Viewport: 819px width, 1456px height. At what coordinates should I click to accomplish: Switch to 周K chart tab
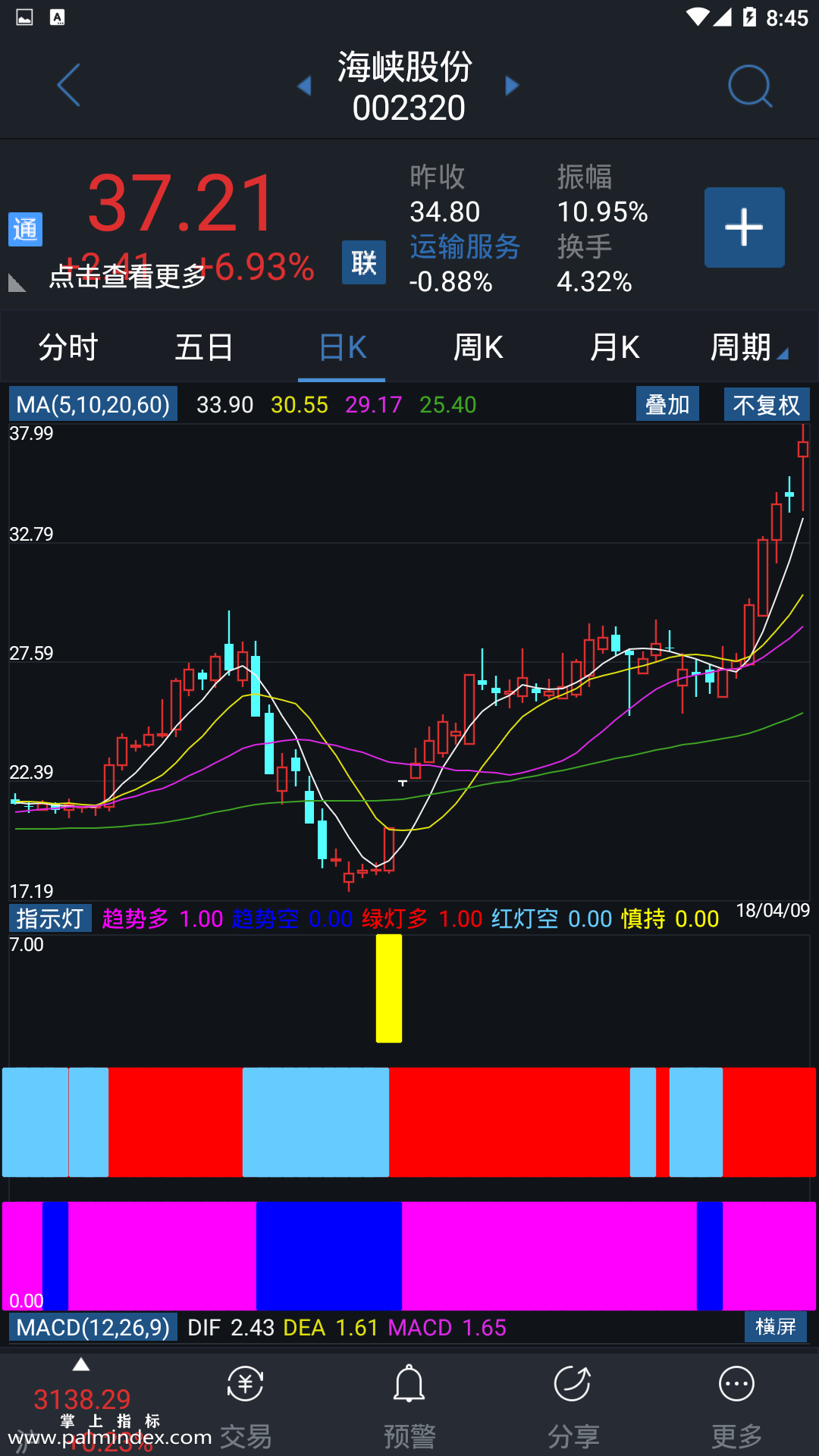[478, 348]
